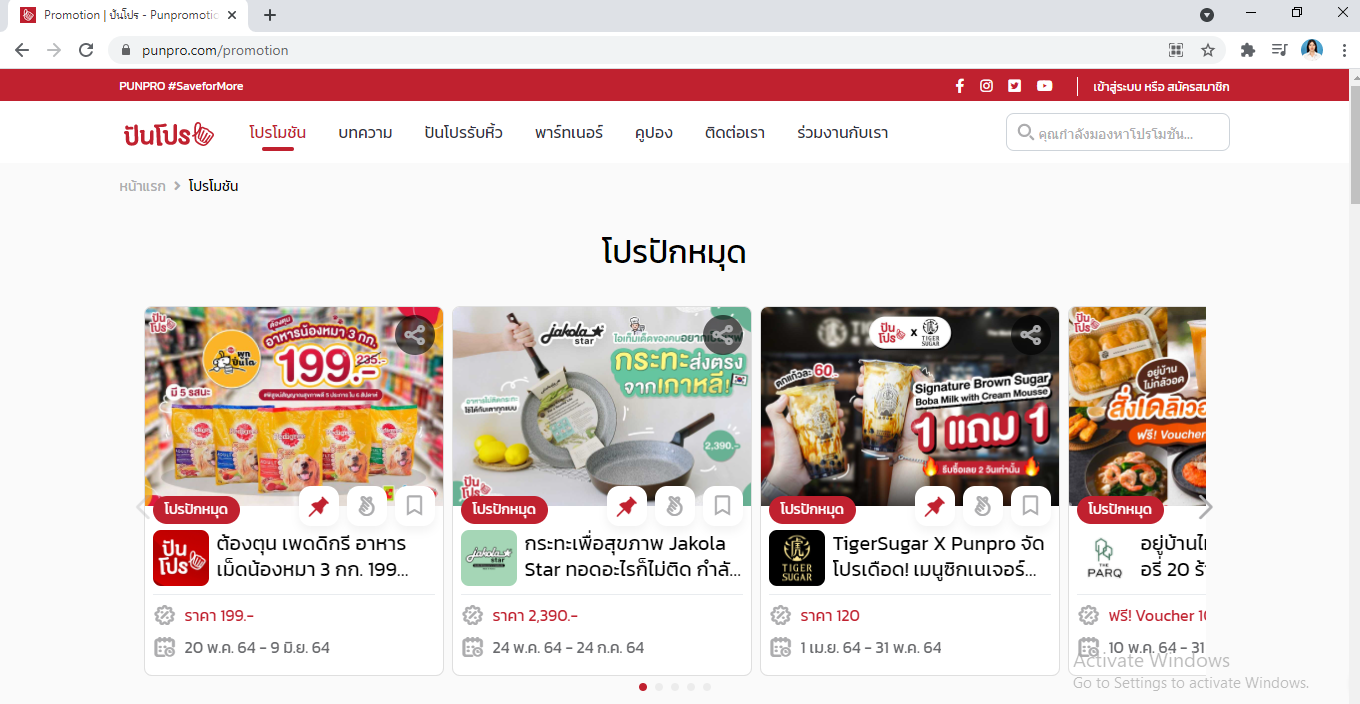This screenshot has height=704, width=1360.
Task: Bookmark this page with the browser star
Action: [x=1208, y=50]
